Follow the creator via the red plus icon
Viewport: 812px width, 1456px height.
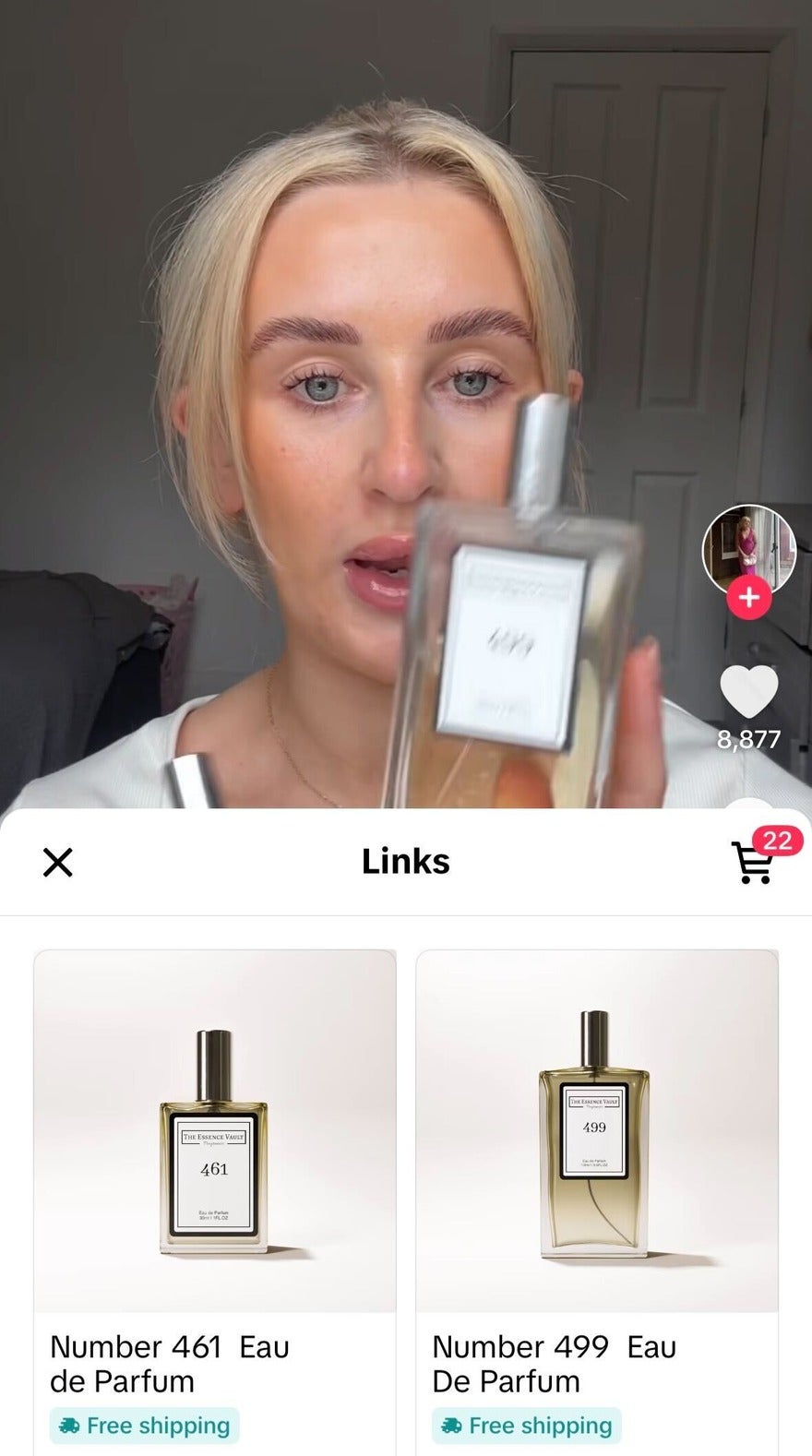pos(751,598)
